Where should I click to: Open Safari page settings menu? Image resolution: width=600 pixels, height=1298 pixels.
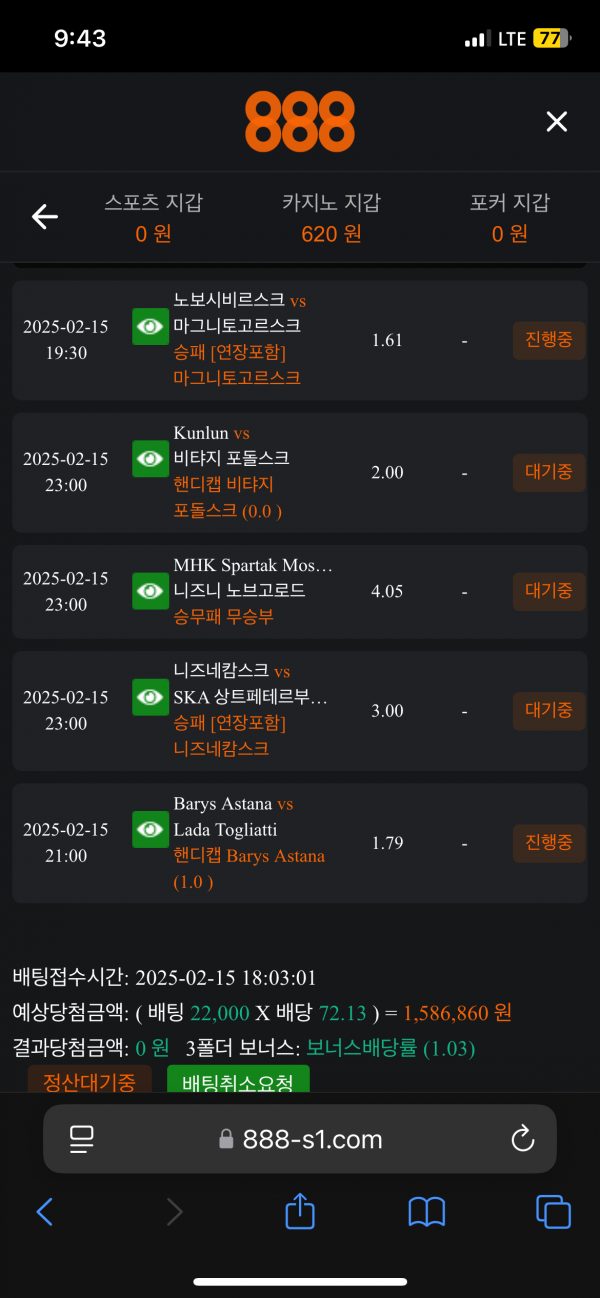(x=81, y=1139)
